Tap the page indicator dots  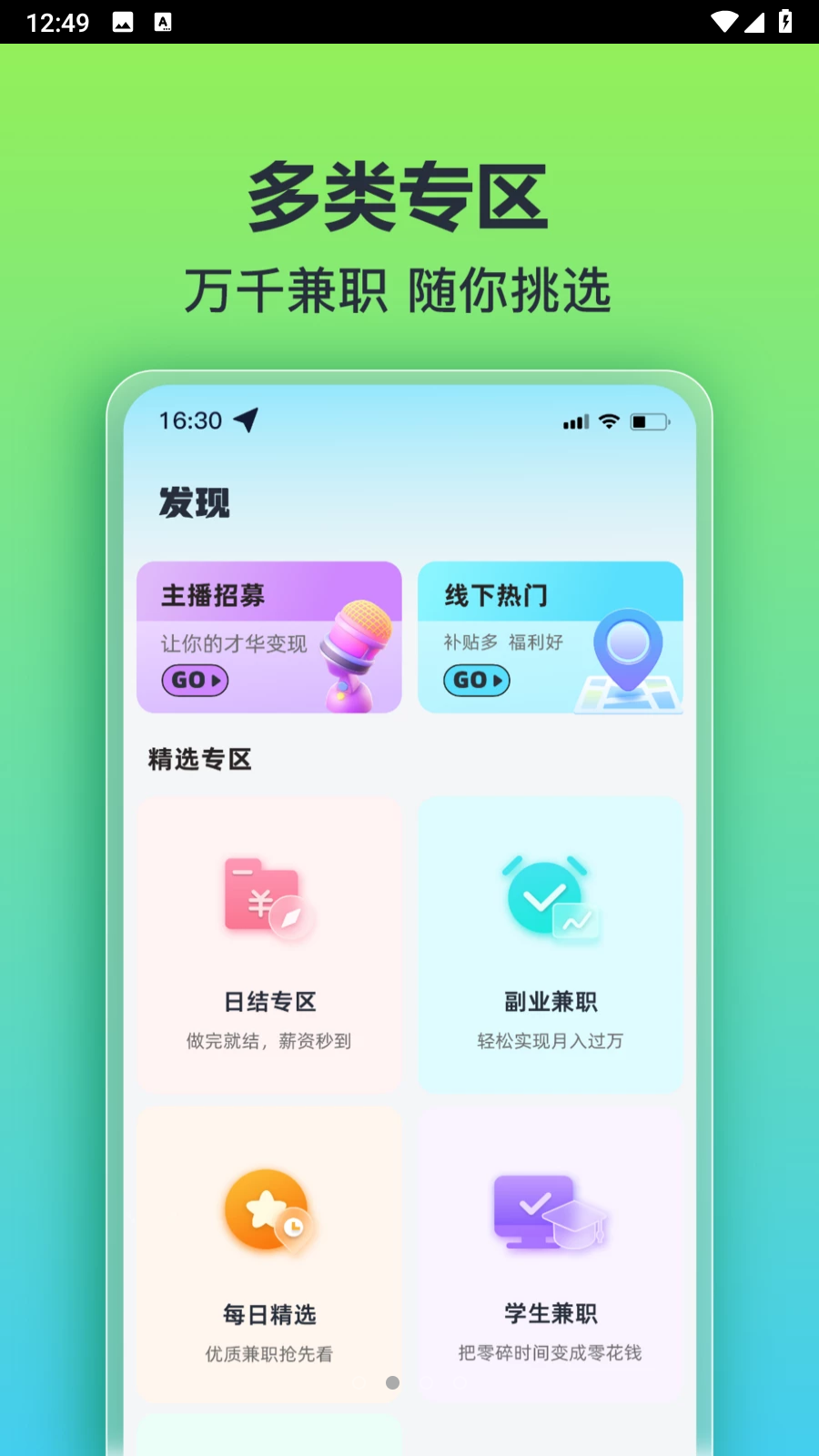point(409,1382)
